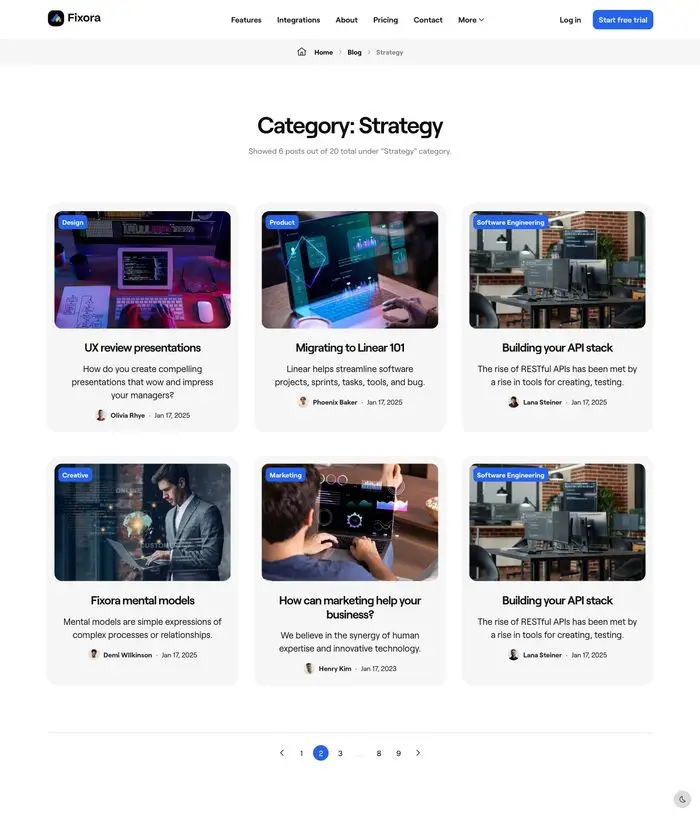Open the Fixora mental models article
700x817 pixels.
pyautogui.click(x=142, y=601)
